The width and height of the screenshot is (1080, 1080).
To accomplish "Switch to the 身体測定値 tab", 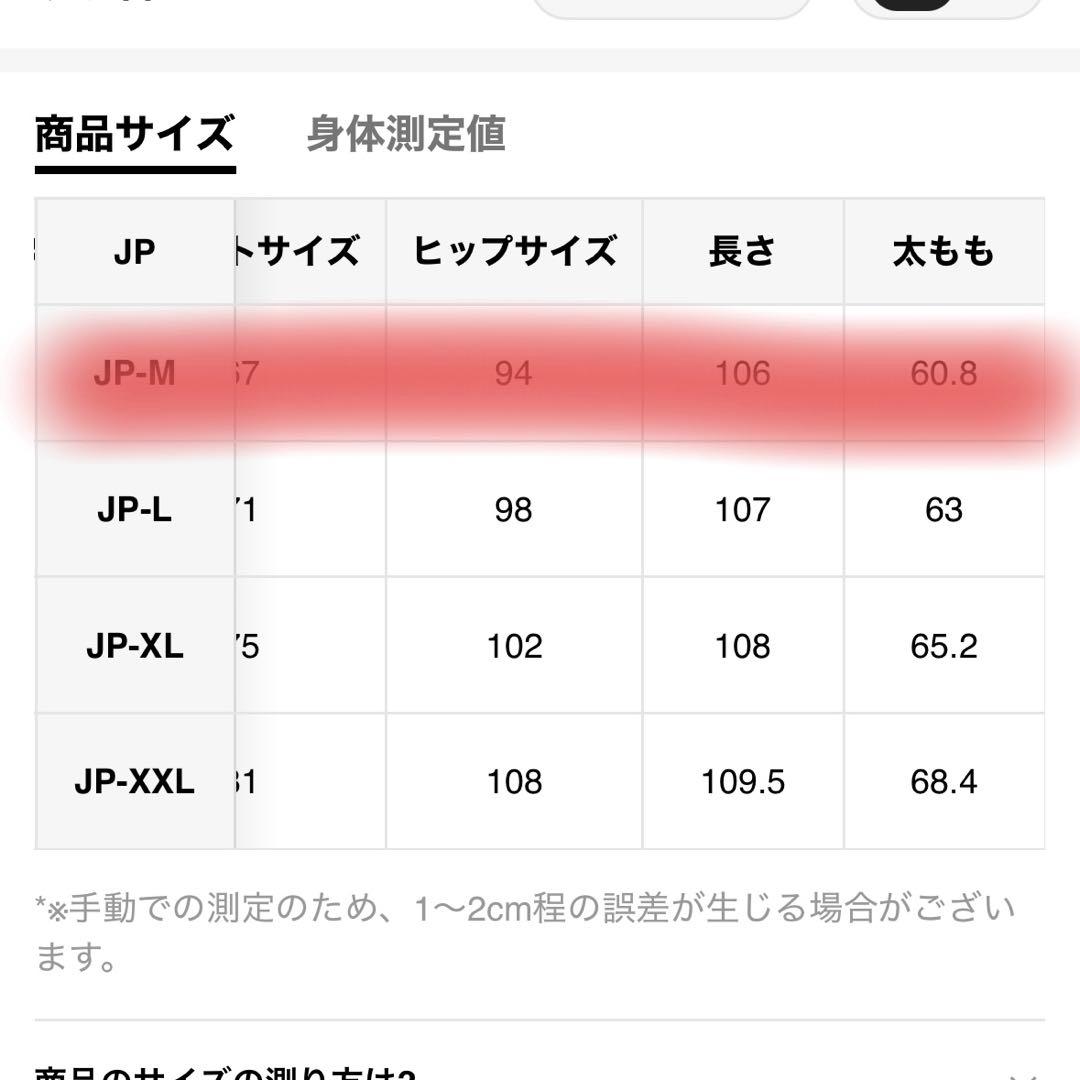I will pos(406,134).
